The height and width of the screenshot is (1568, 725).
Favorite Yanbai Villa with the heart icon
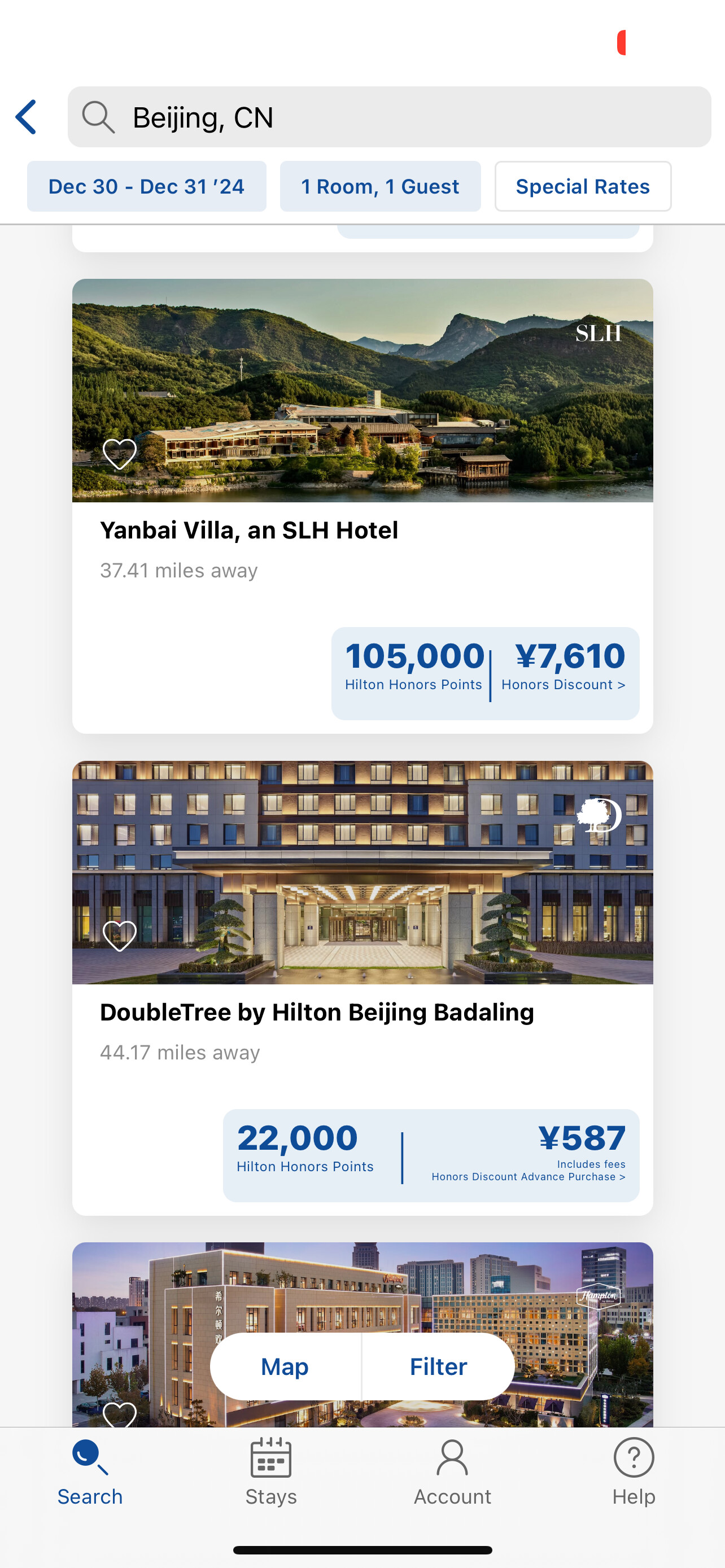pyautogui.click(x=119, y=454)
